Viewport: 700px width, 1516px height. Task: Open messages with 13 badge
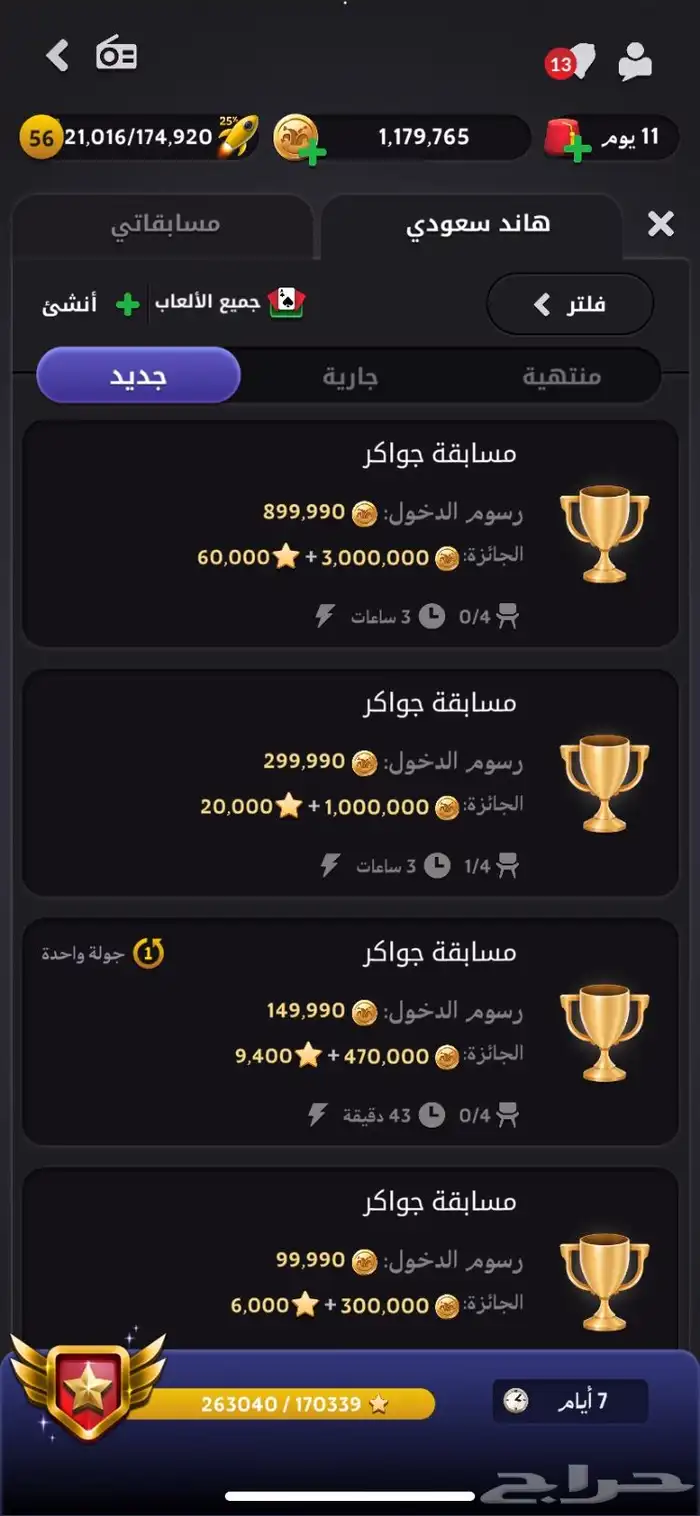[x=572, y=64]
